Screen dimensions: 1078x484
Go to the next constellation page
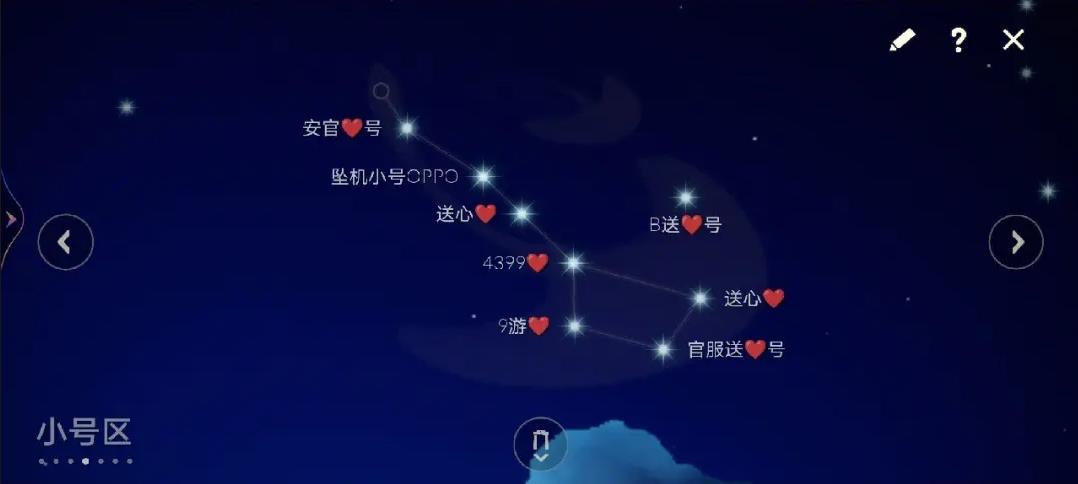(1016, 242)
